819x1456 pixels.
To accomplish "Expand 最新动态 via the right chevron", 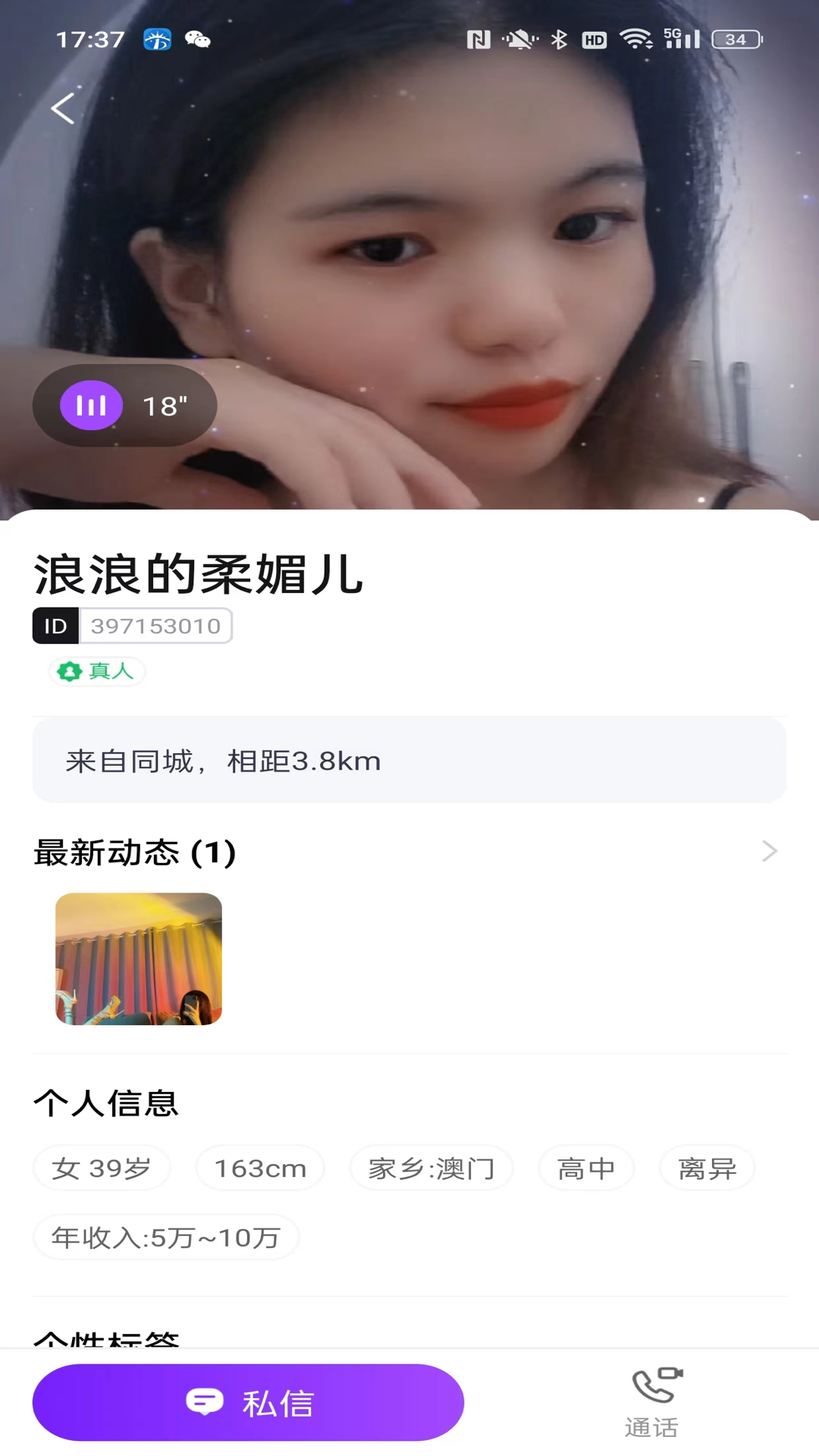I will 769,852.
